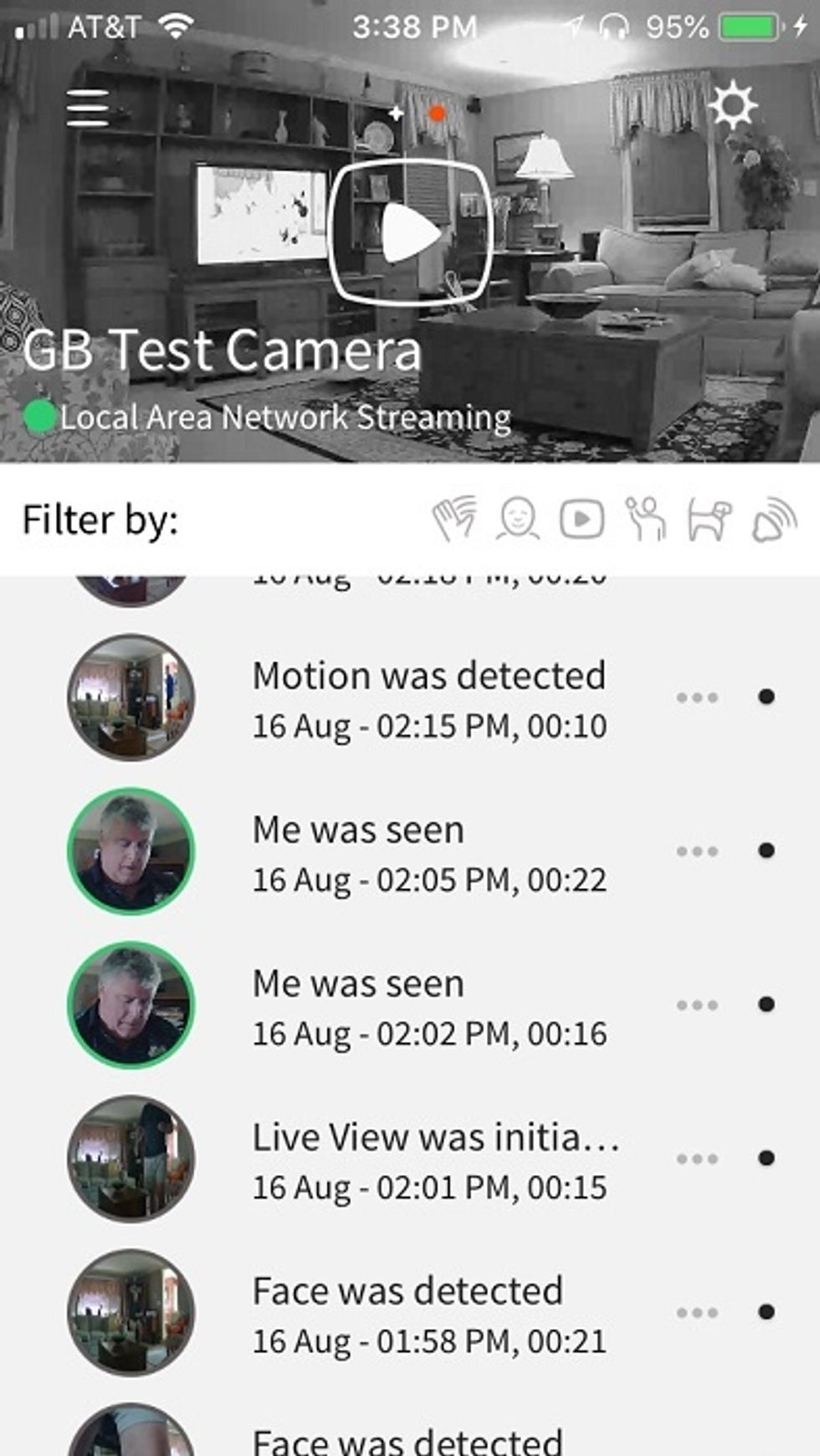Image resolution: width=820 pixels, height=1456 pixels.
Task: Open the 02:15 PM motion detected event
Action: (x=428, y=698)
